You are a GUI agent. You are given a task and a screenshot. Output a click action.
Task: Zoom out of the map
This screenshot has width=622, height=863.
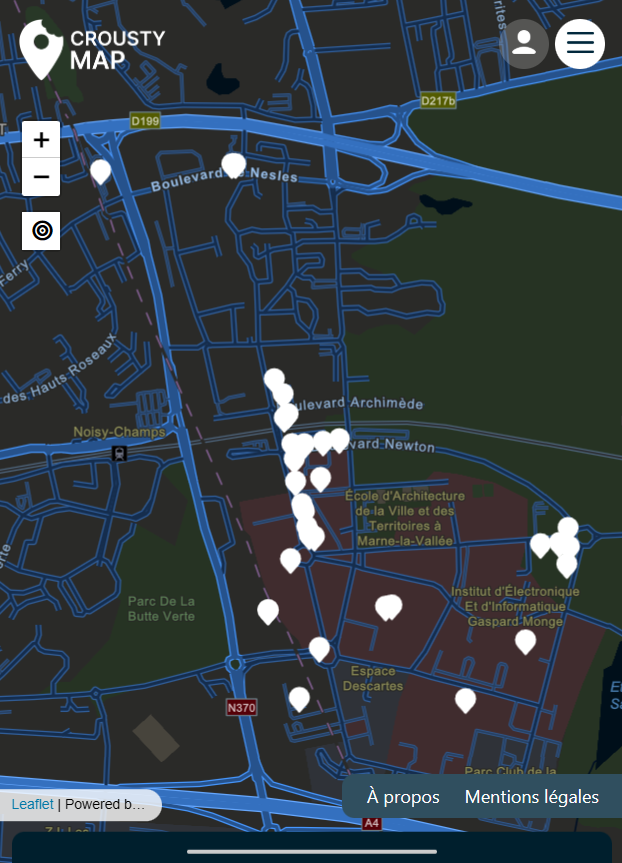pos(41,177)
